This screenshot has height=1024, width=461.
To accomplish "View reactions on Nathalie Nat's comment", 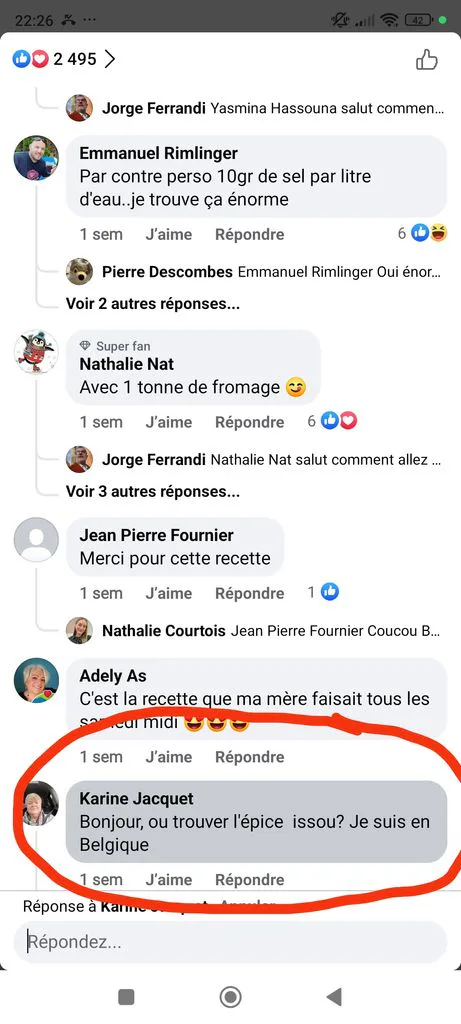I will point(332,422).
